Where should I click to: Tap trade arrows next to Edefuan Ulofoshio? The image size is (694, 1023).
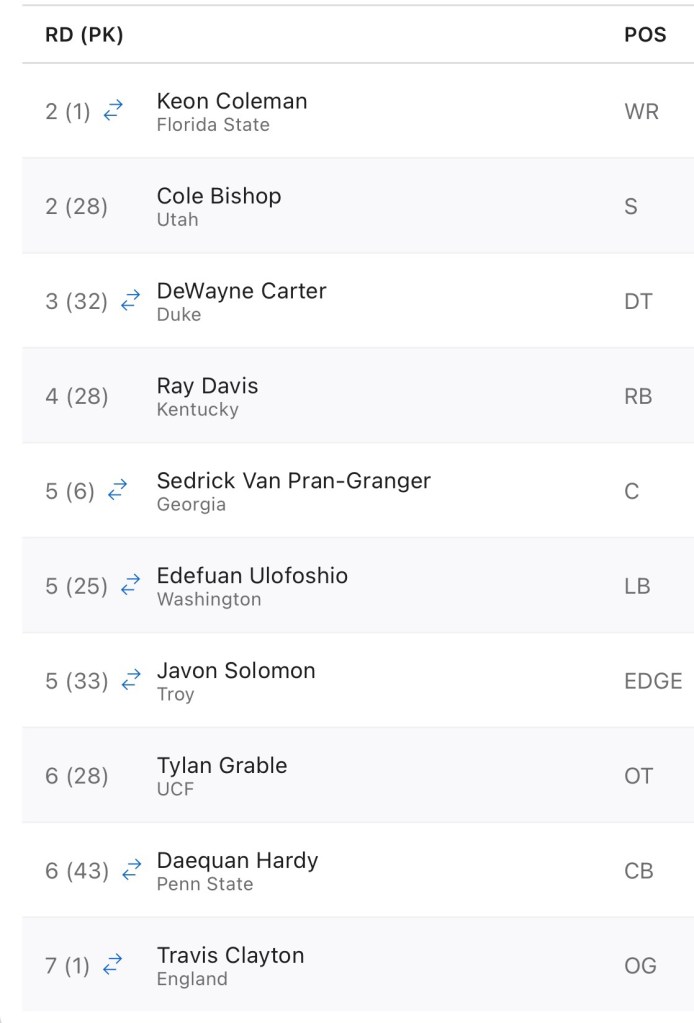(x=131, y=586)
